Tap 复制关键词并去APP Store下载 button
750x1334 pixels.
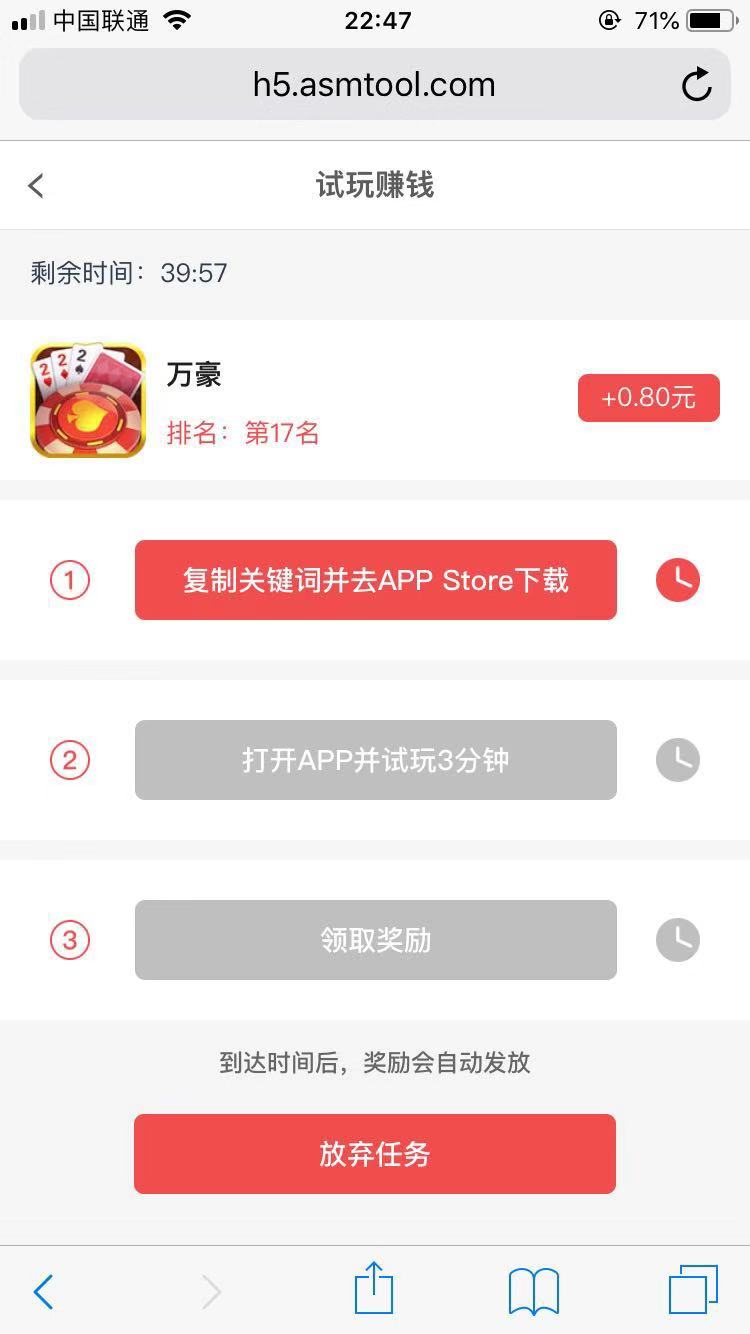point(376,580)
